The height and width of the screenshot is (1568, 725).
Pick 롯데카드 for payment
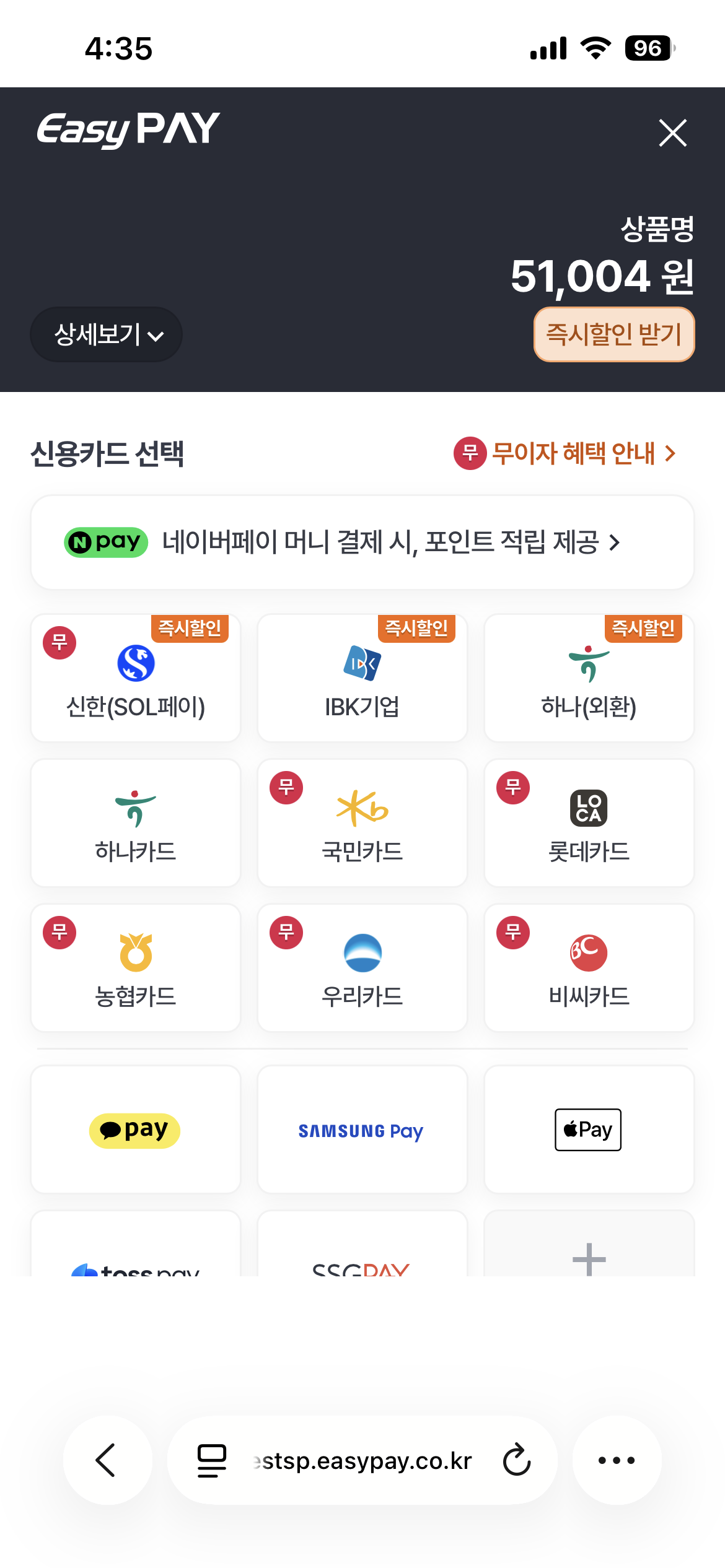[589, 823]
